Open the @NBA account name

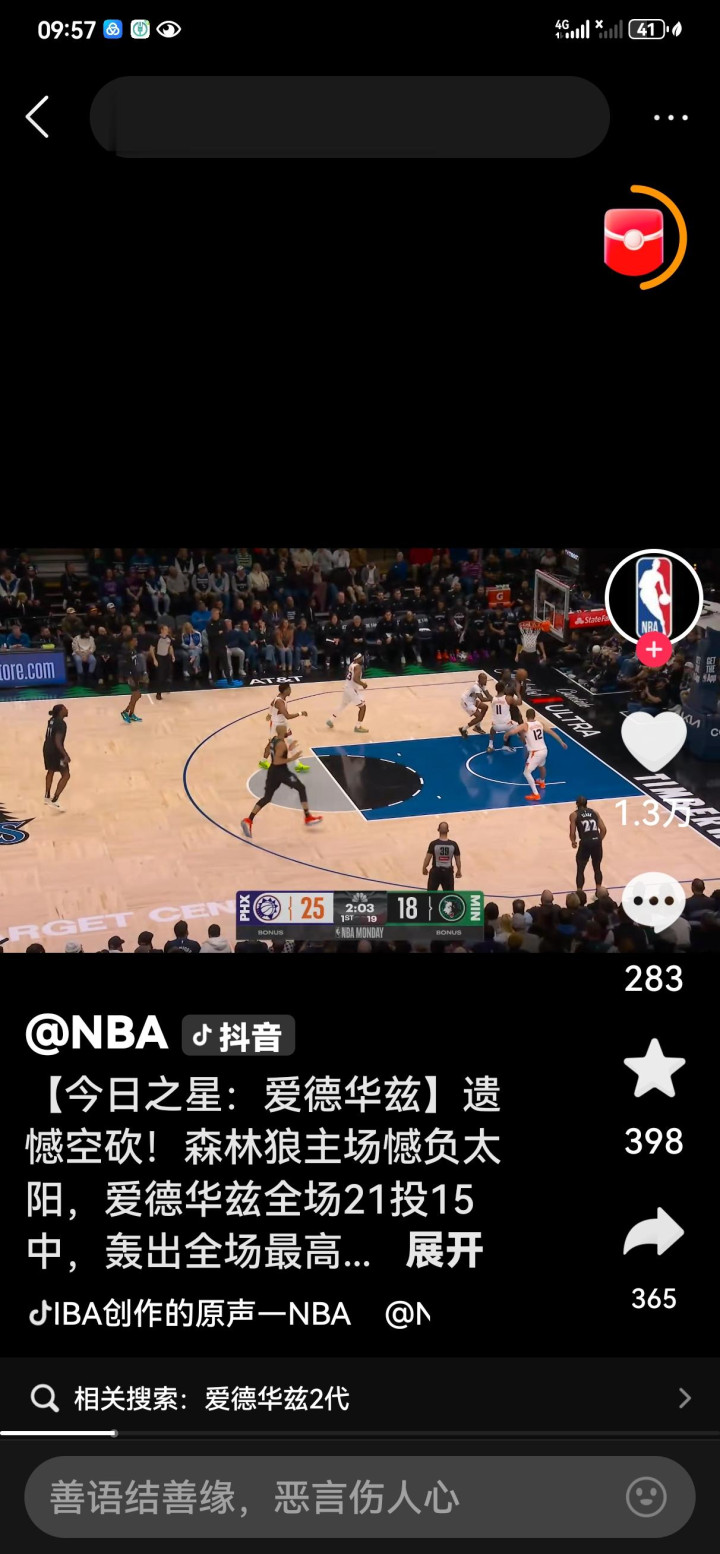(x=97, y=1034)
